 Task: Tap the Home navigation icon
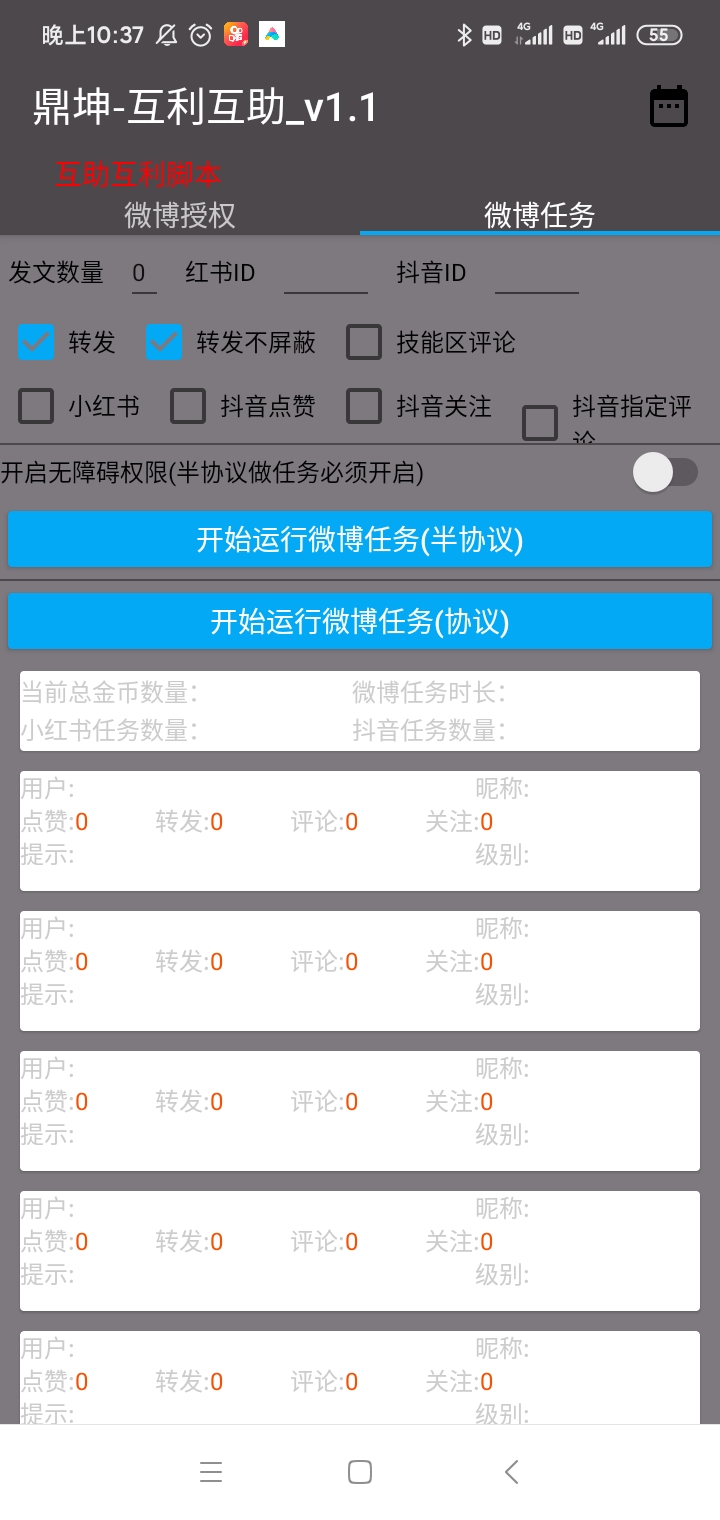(x=360, y=1471)
